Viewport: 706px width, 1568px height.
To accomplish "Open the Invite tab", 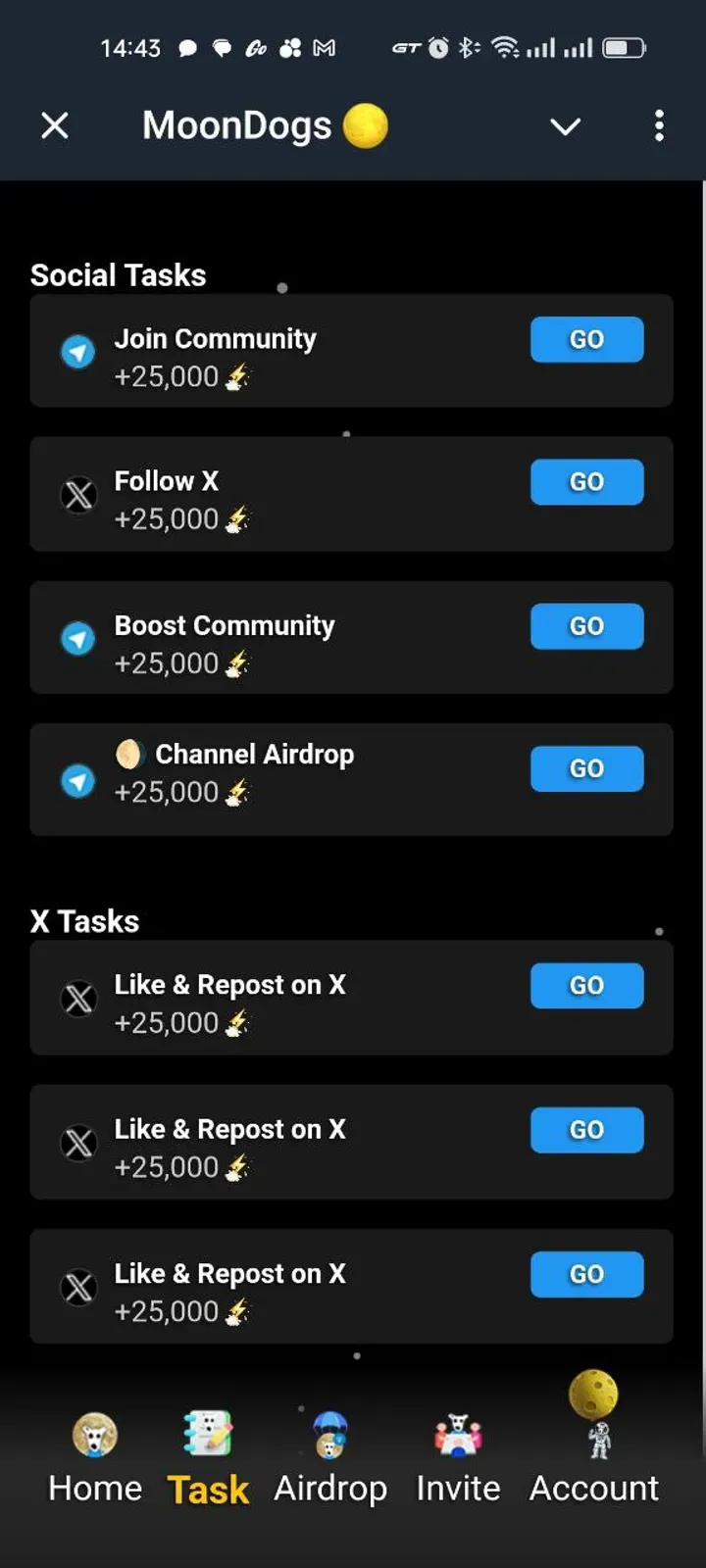I will (458, 1460).
